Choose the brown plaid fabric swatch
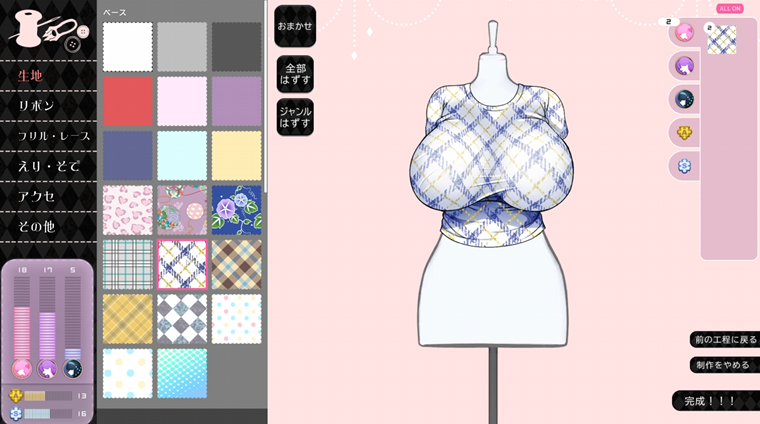The width and height of the screenshot is (760, 424). pos(236,264)
